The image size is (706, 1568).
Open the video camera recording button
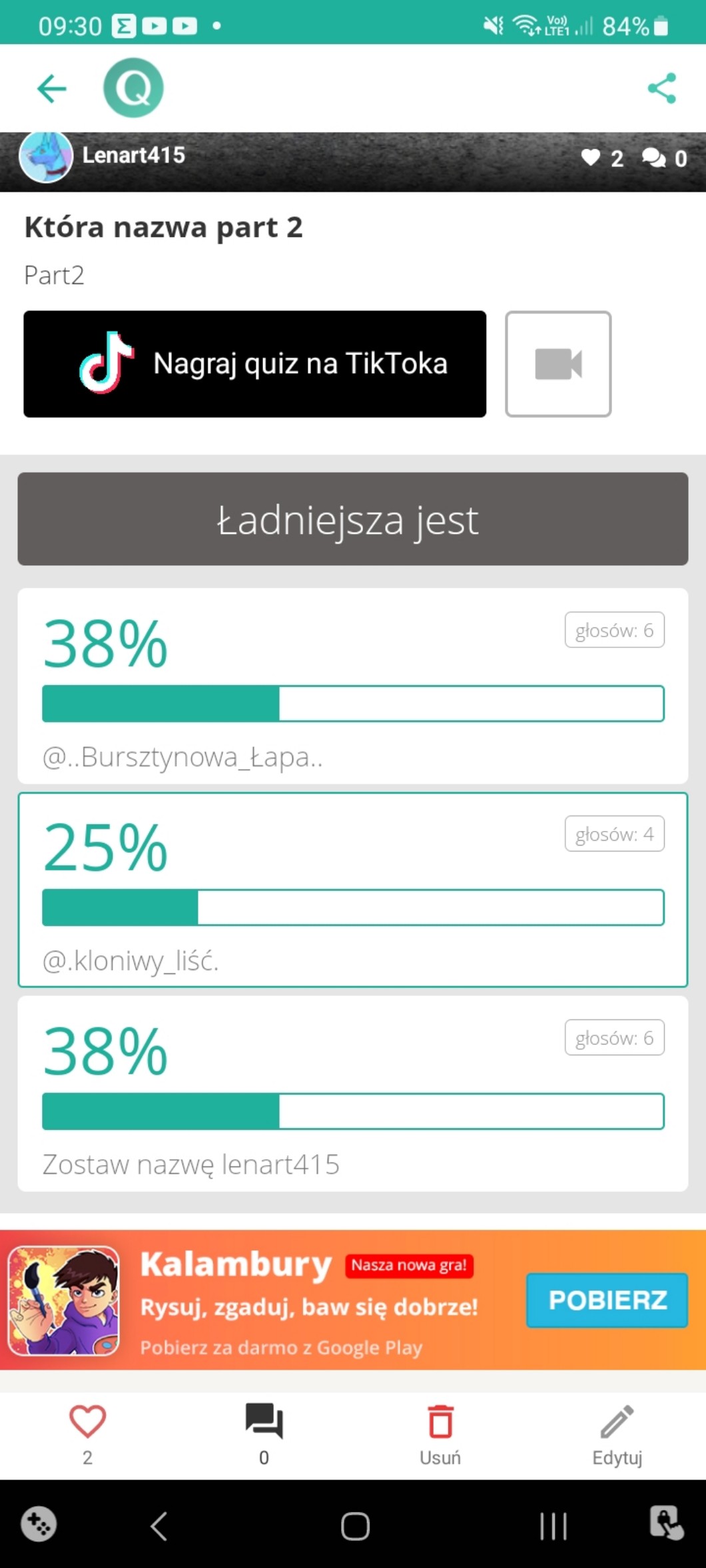557,364
